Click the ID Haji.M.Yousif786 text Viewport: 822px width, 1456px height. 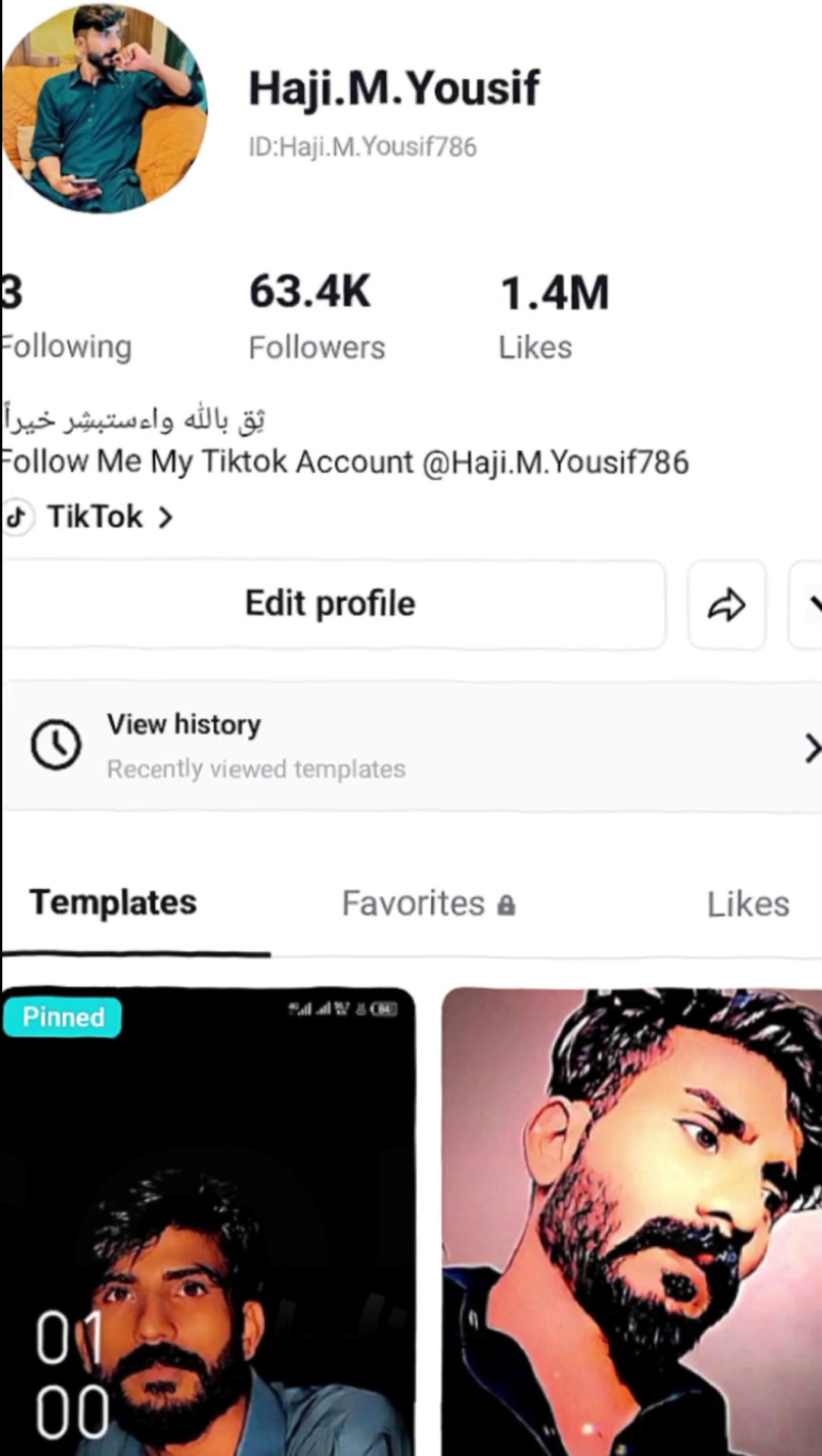[362, 146]
